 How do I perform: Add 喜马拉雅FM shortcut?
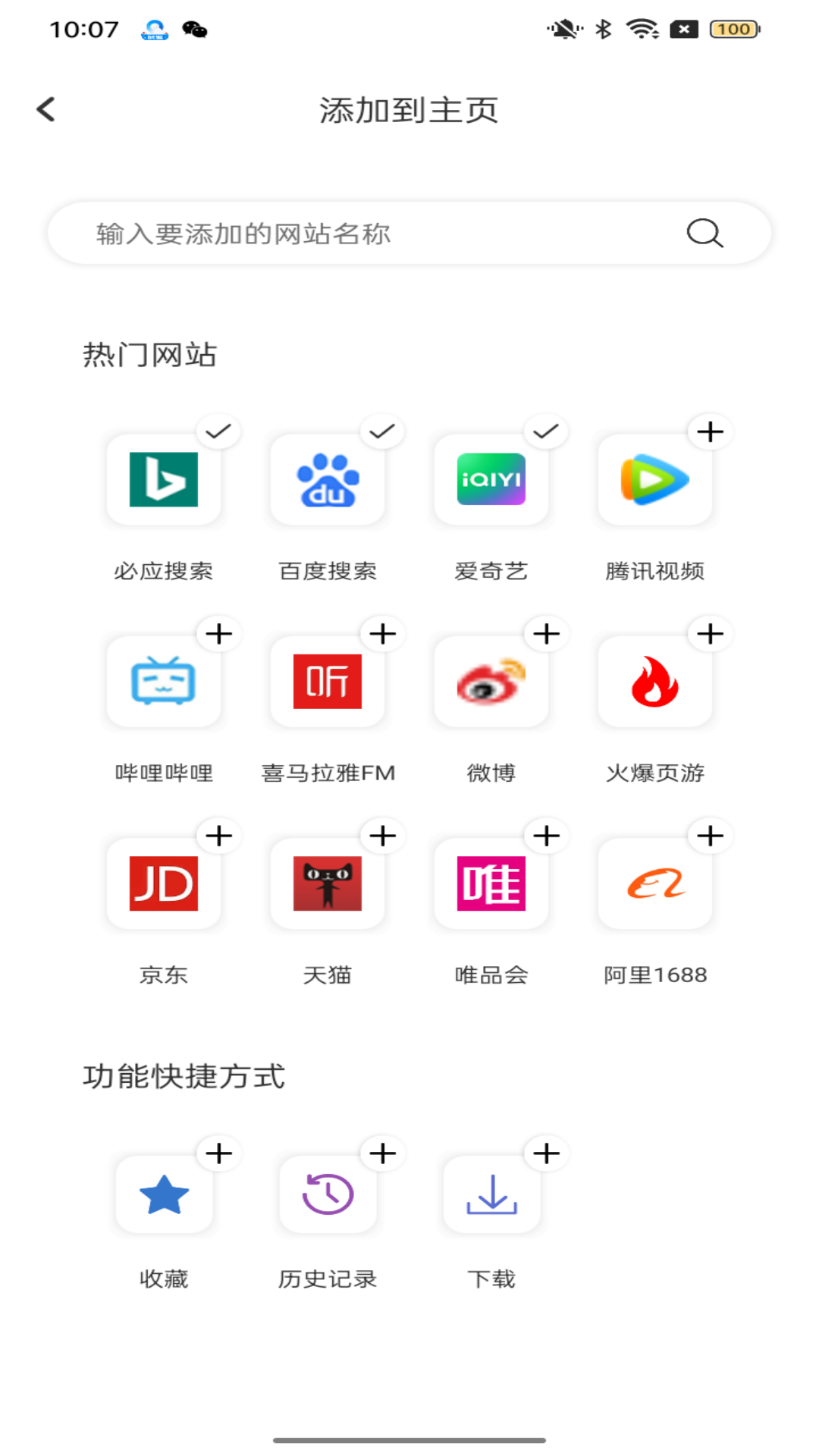pos(382,634)
